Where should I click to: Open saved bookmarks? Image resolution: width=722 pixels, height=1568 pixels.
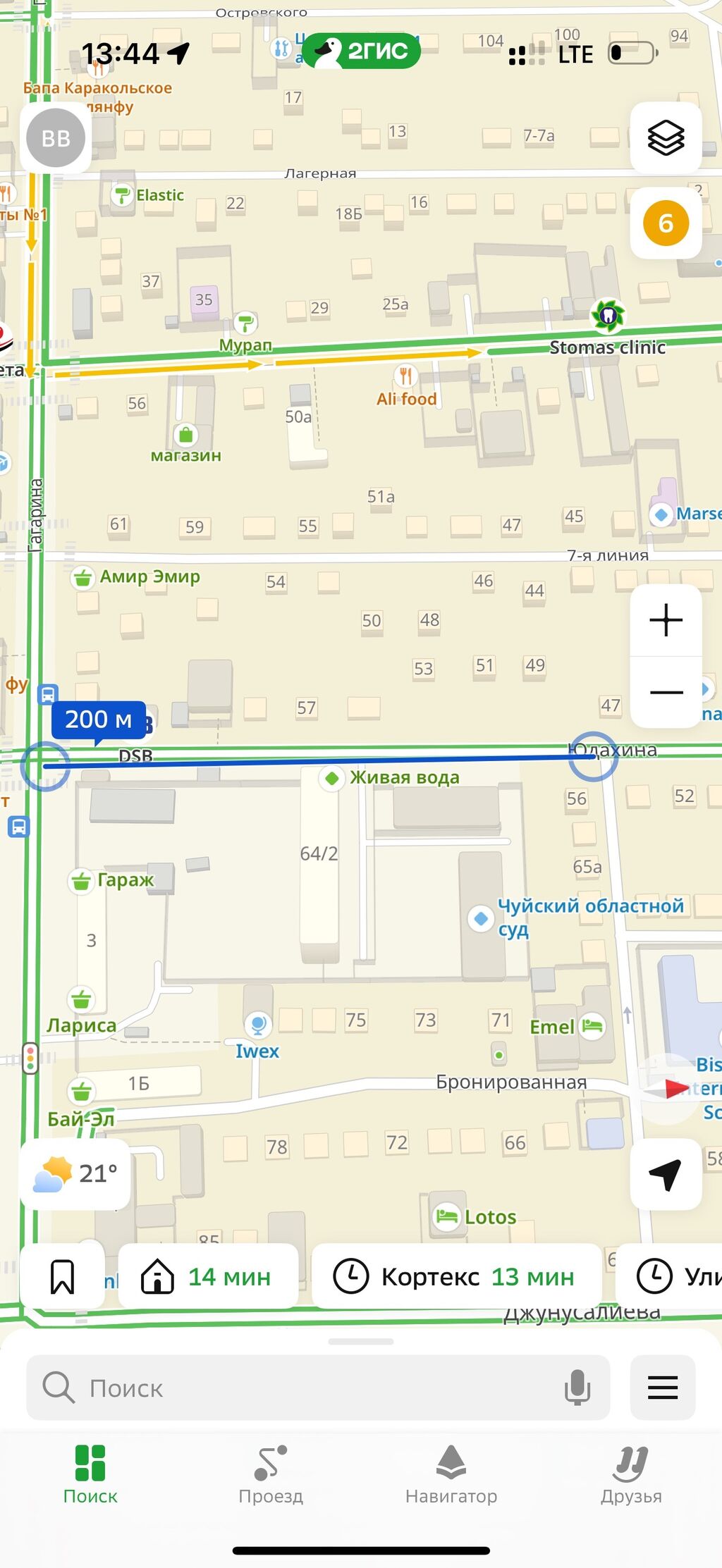click(63, 1276)
